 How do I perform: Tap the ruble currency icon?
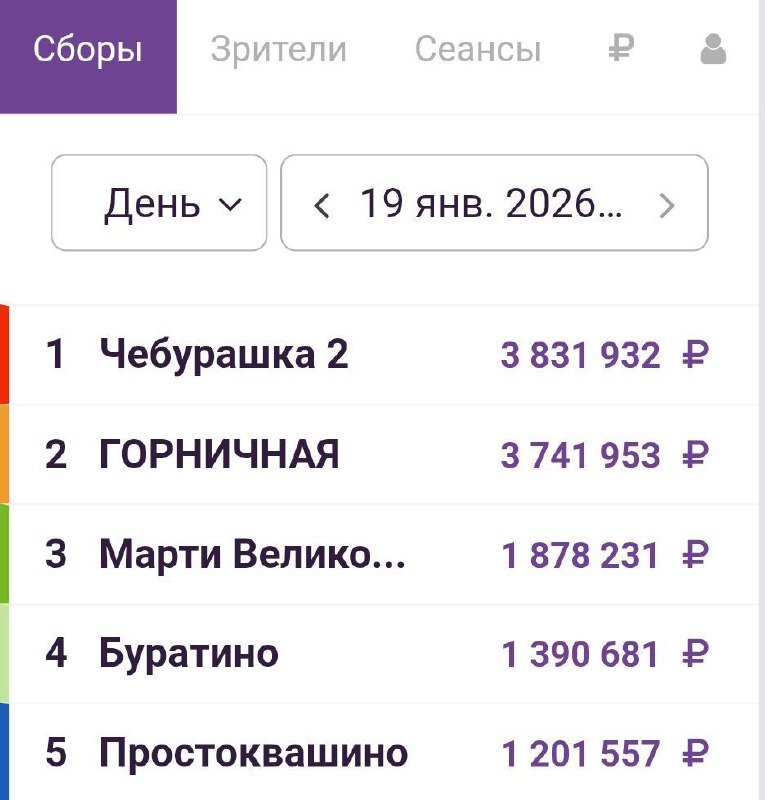[x=621, y=49]
